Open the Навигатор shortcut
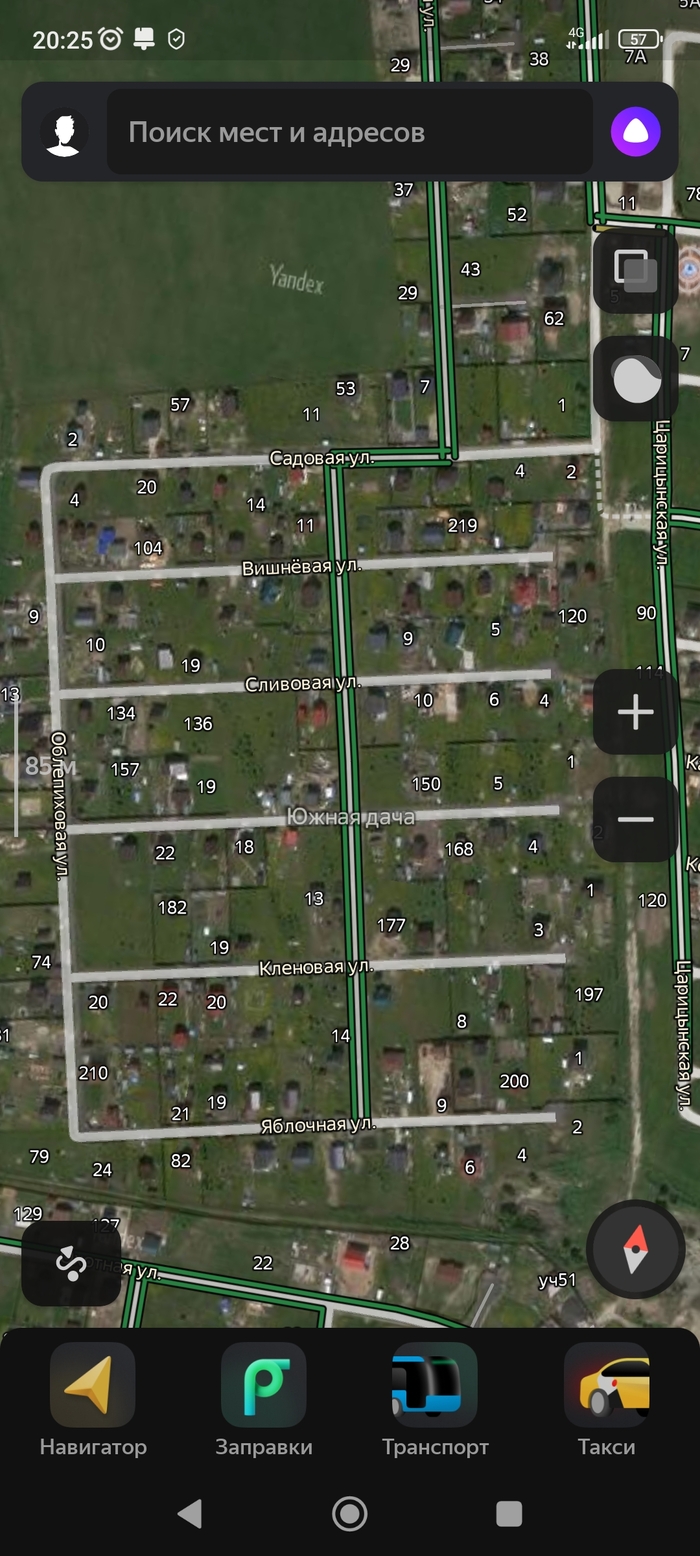 pos(92,1400)
